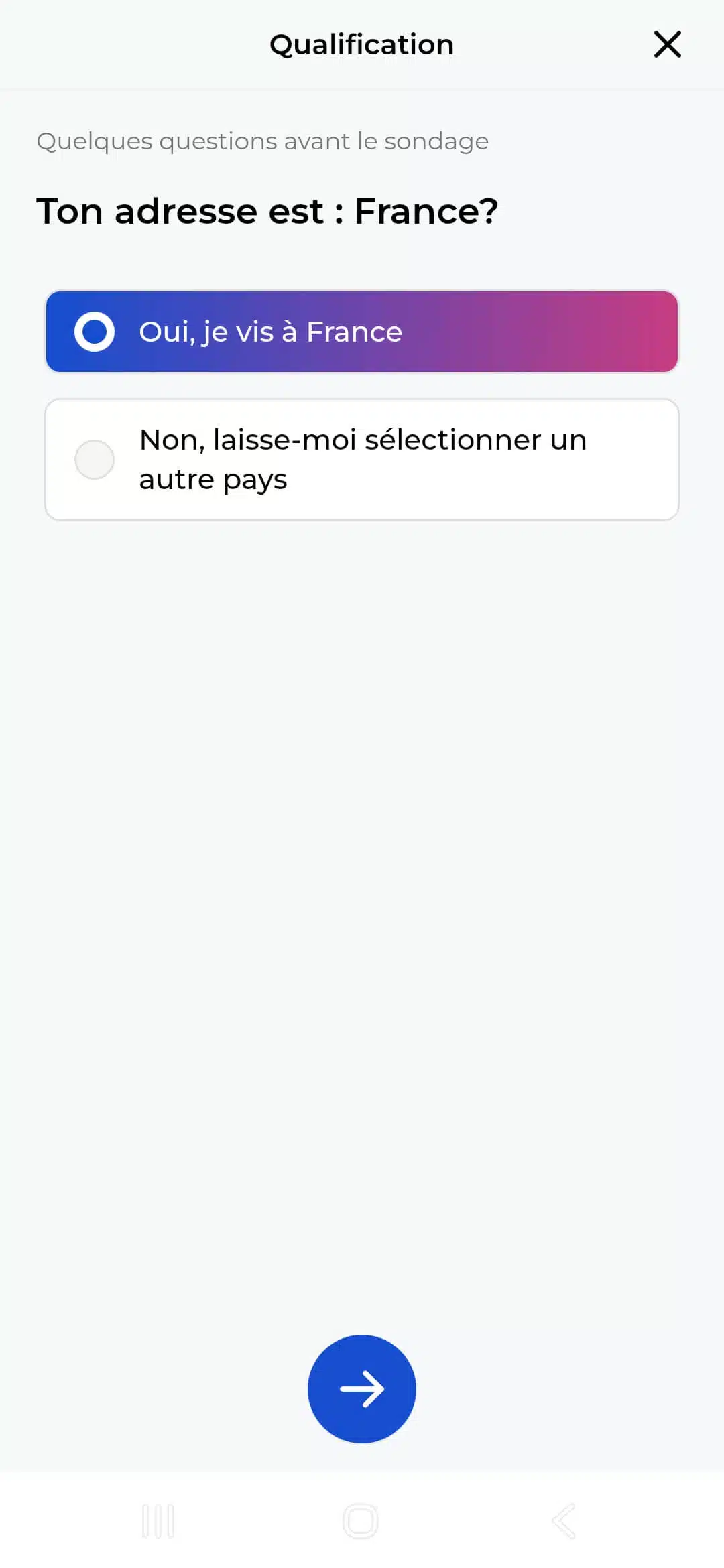Tap the gradient-colored Oui answer bar
724x1568 pixels.
point(362,331)
